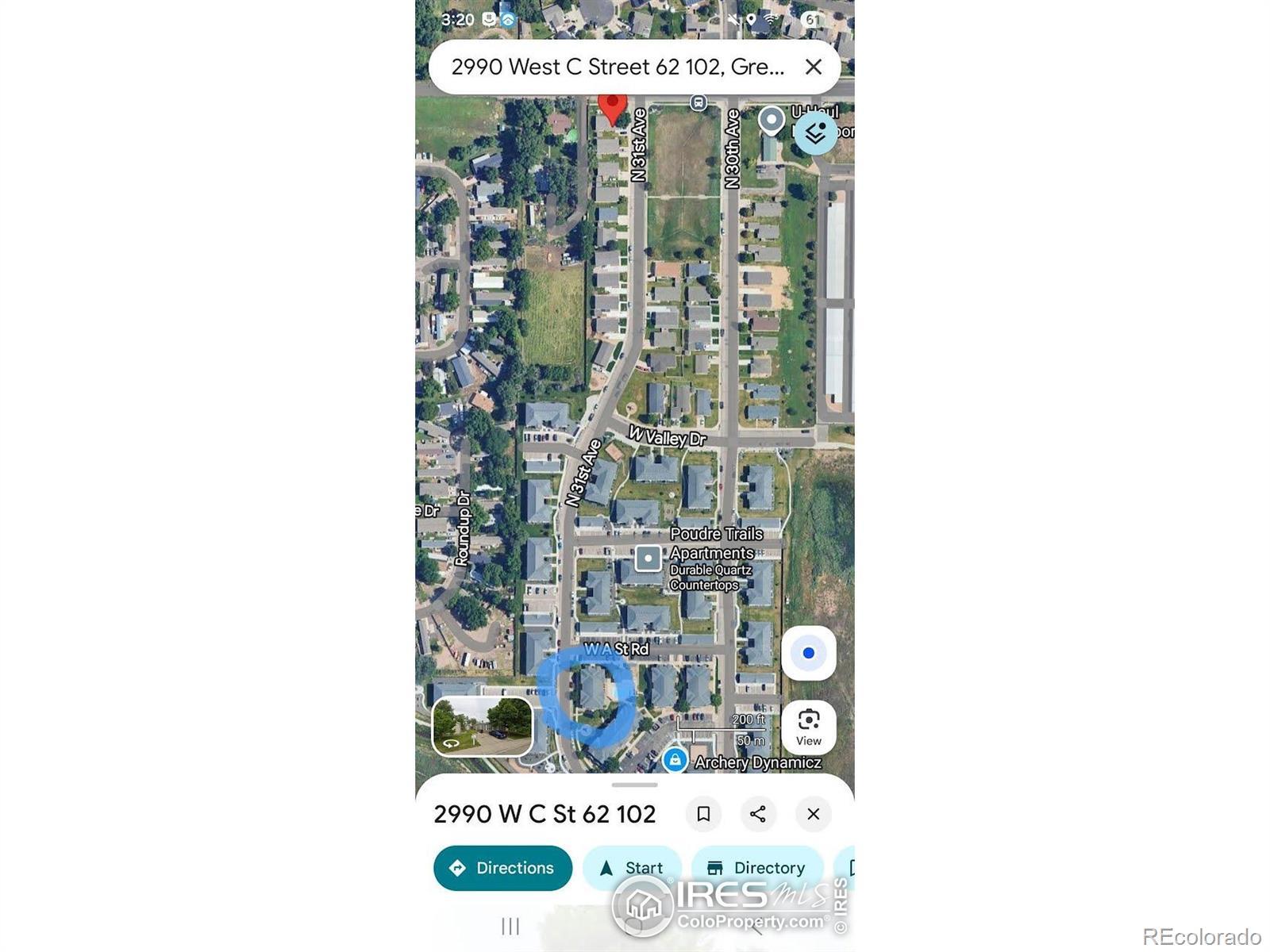This screenshot has width=1270, height=952.
Task: Open the Directory chip
Action: 756,868
